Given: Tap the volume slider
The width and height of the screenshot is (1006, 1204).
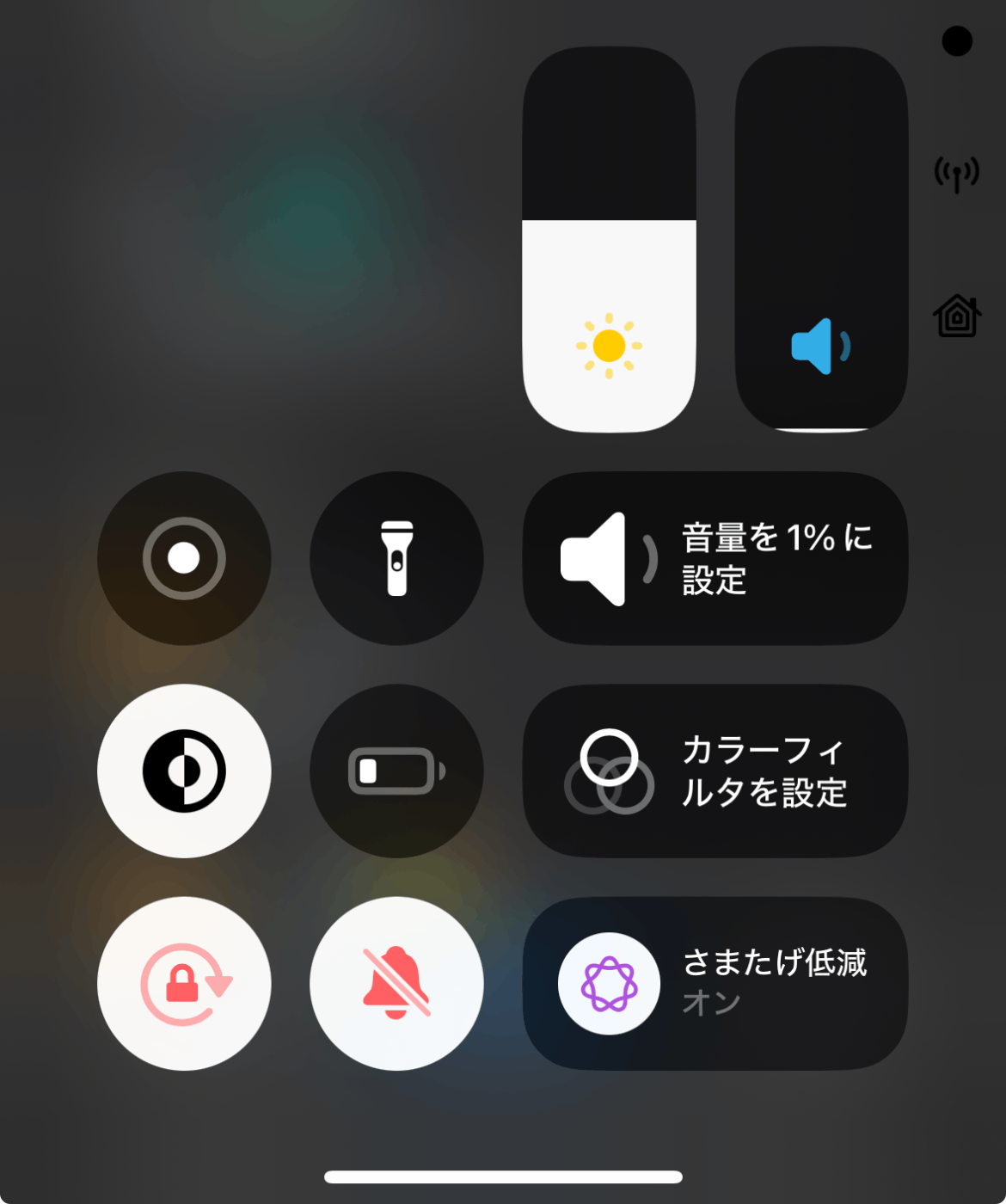Looking at the screenshot, I should pos(821,241).
